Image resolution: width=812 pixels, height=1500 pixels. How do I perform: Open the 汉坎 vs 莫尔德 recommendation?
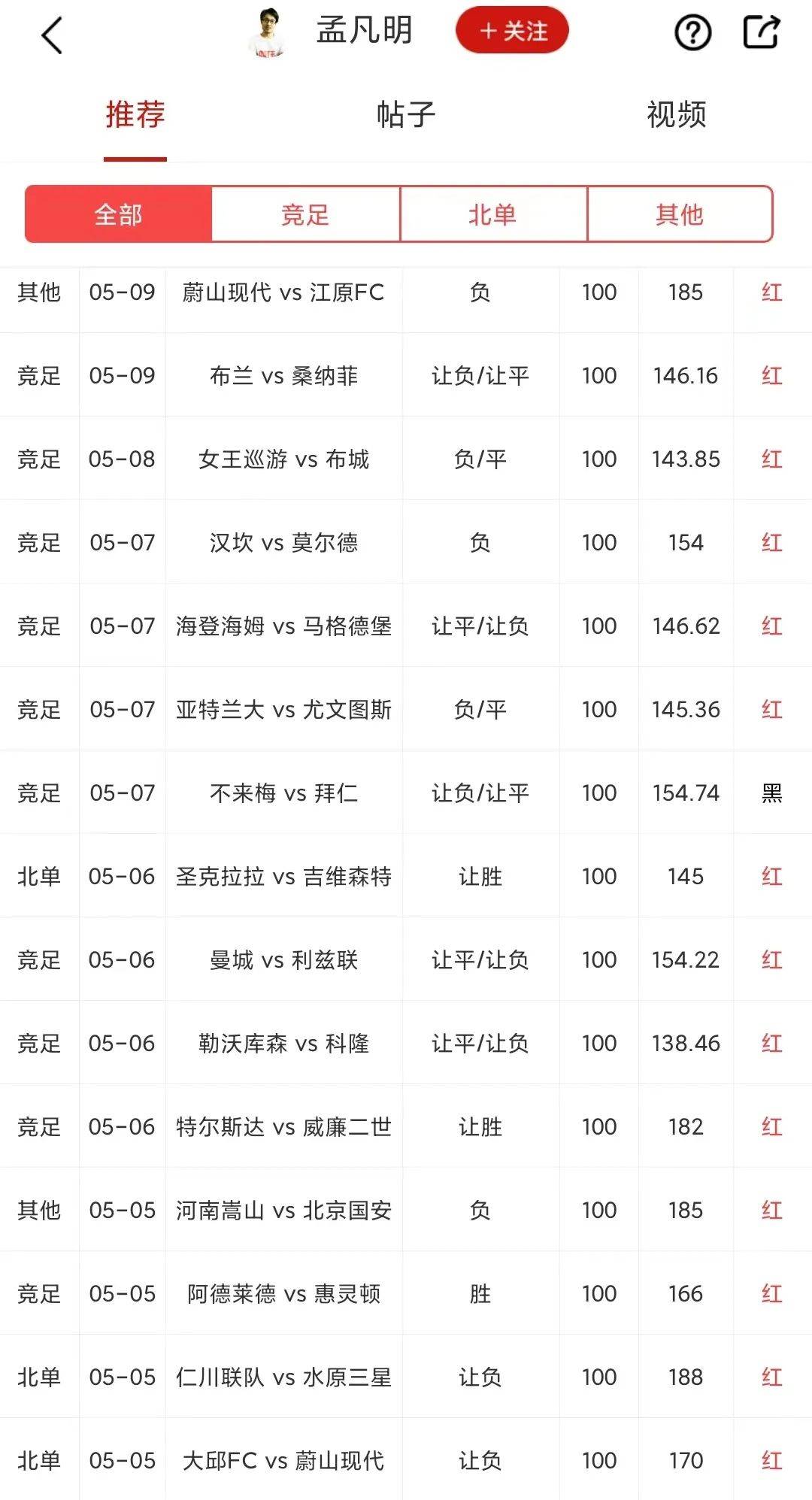(x=406, y=542)
